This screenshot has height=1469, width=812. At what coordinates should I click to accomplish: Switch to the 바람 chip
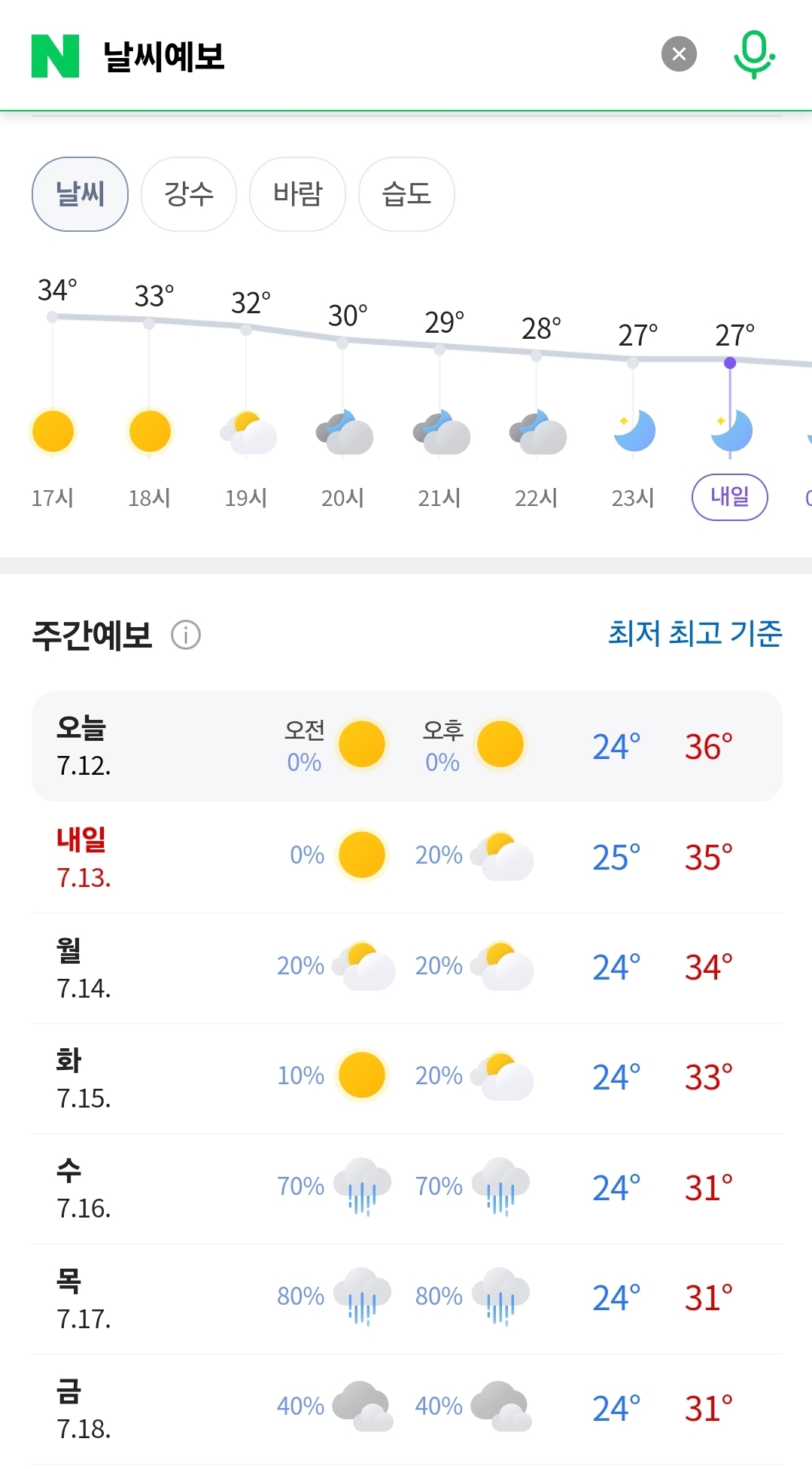[297, 194]
